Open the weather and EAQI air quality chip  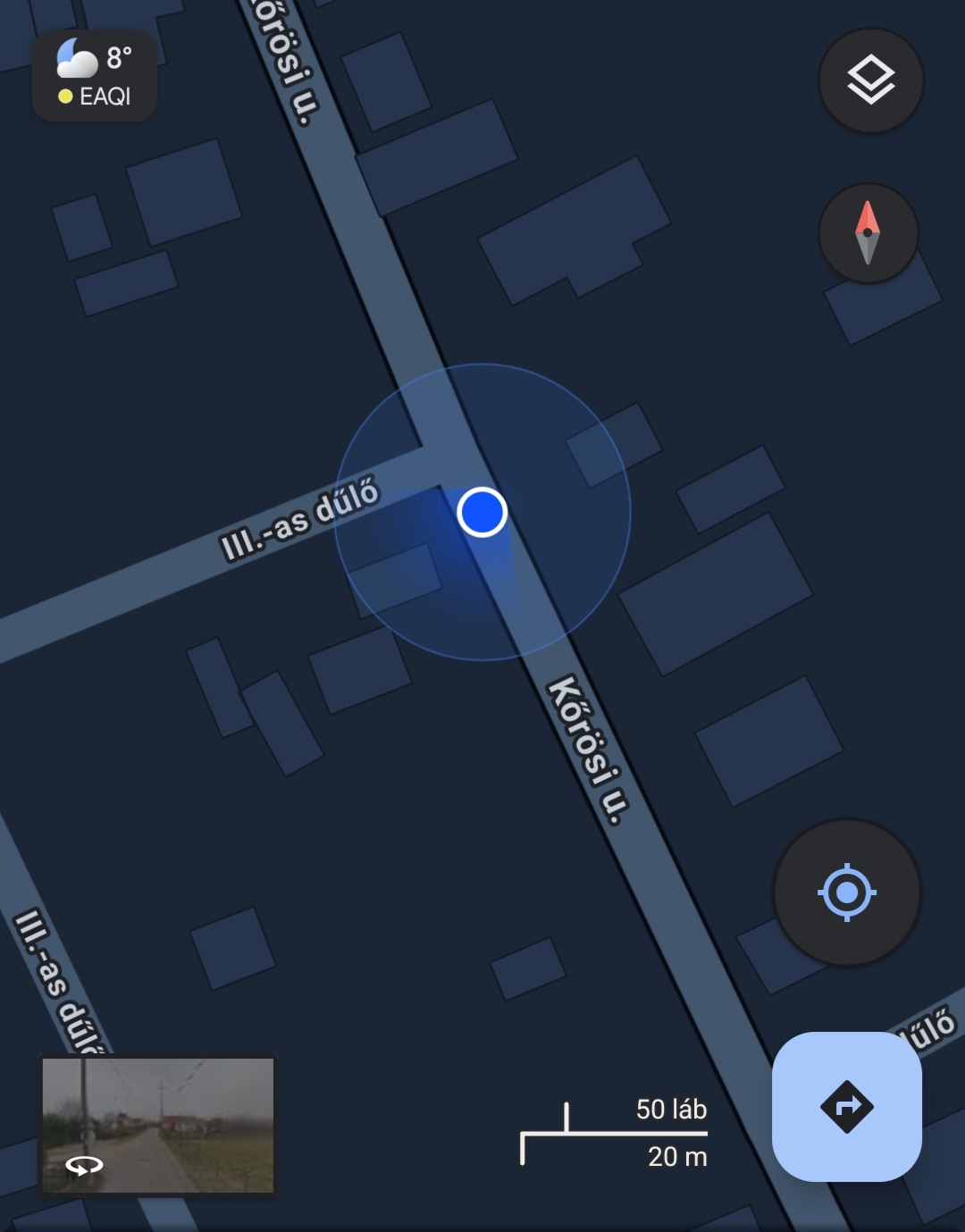95,76
